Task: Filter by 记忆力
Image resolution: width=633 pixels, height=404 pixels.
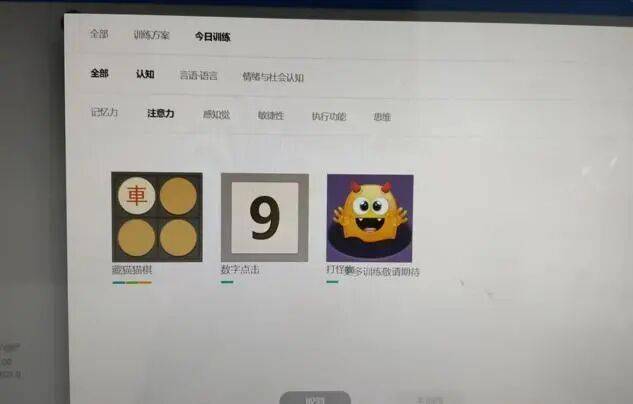Action: pyautogui.click(x=104, y=113)
